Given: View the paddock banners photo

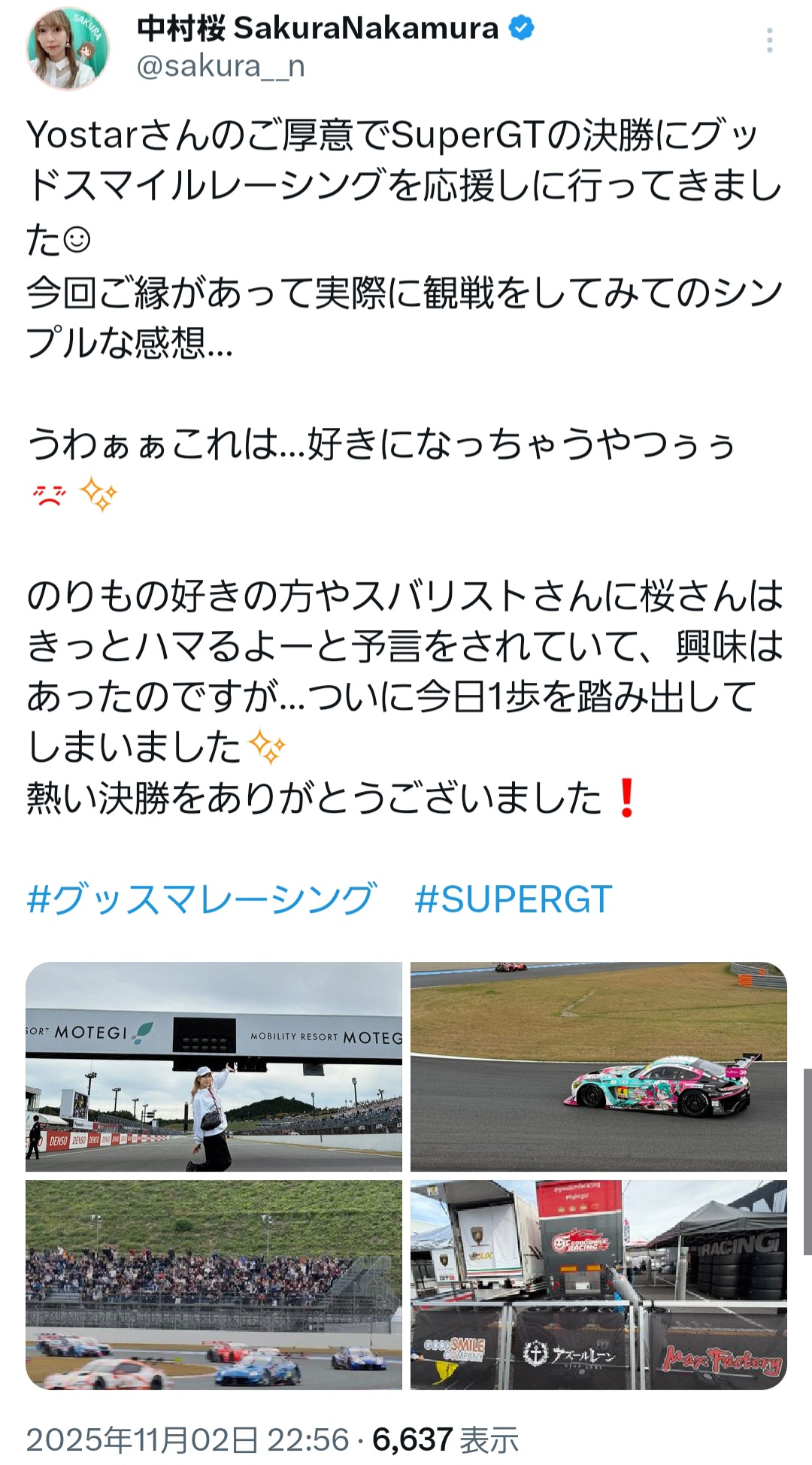Looking at the screenshot, I should 598,1285.
